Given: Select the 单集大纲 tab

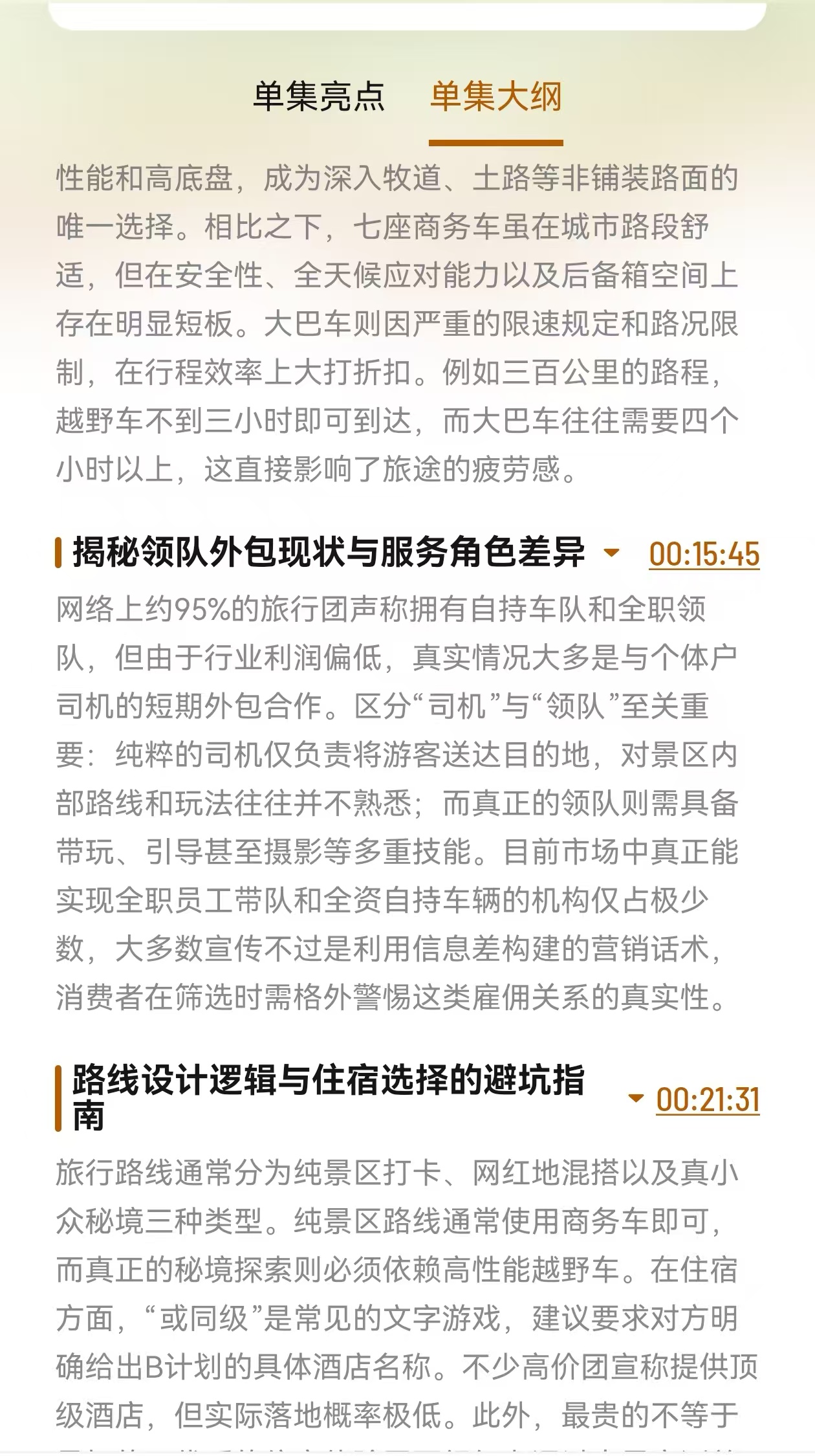Looking at the screenshot, I should [495, 97].
